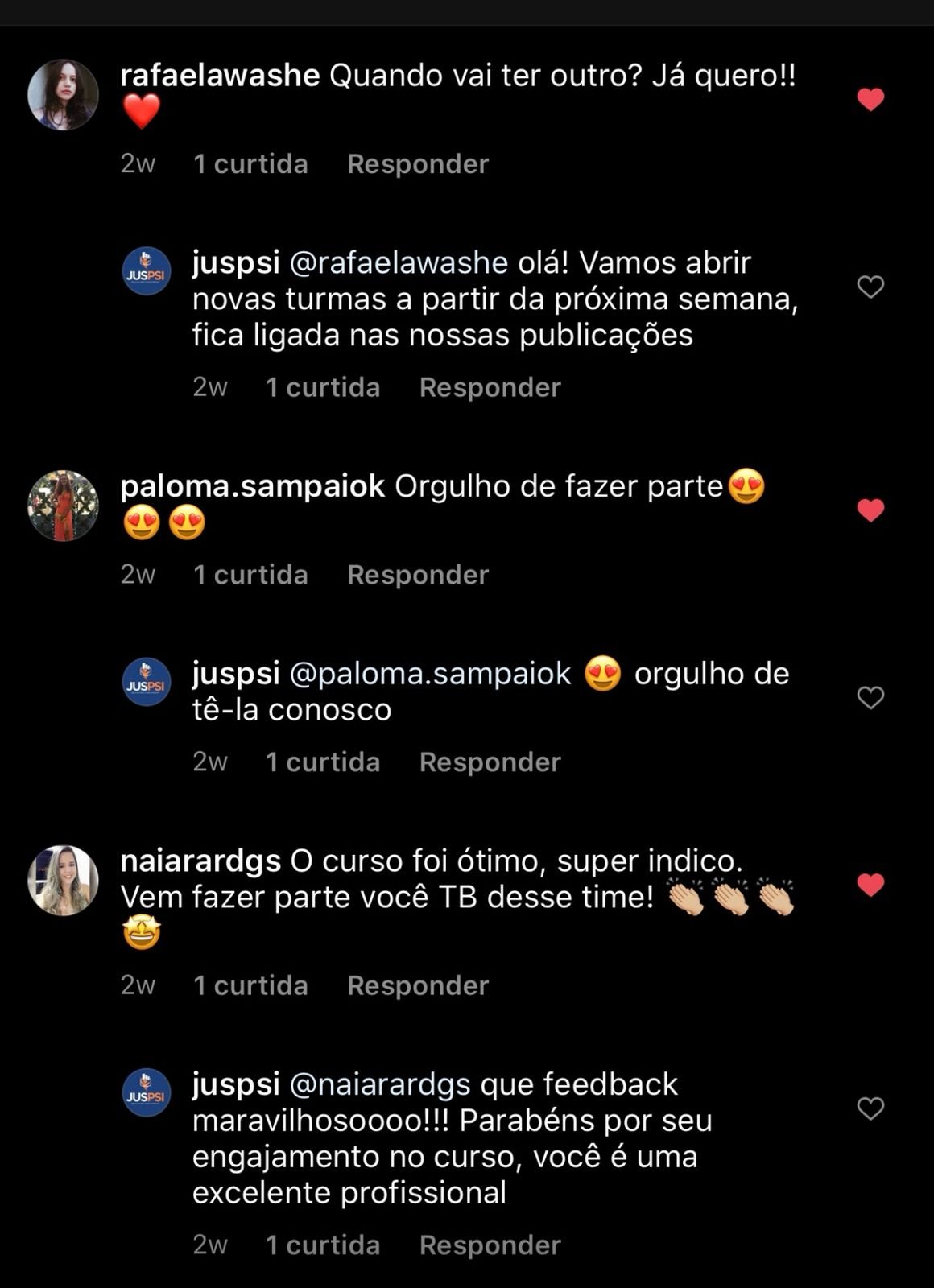View likes on naiarardgs's comment
Viewport: 934px width, 1288px height.
250,985
